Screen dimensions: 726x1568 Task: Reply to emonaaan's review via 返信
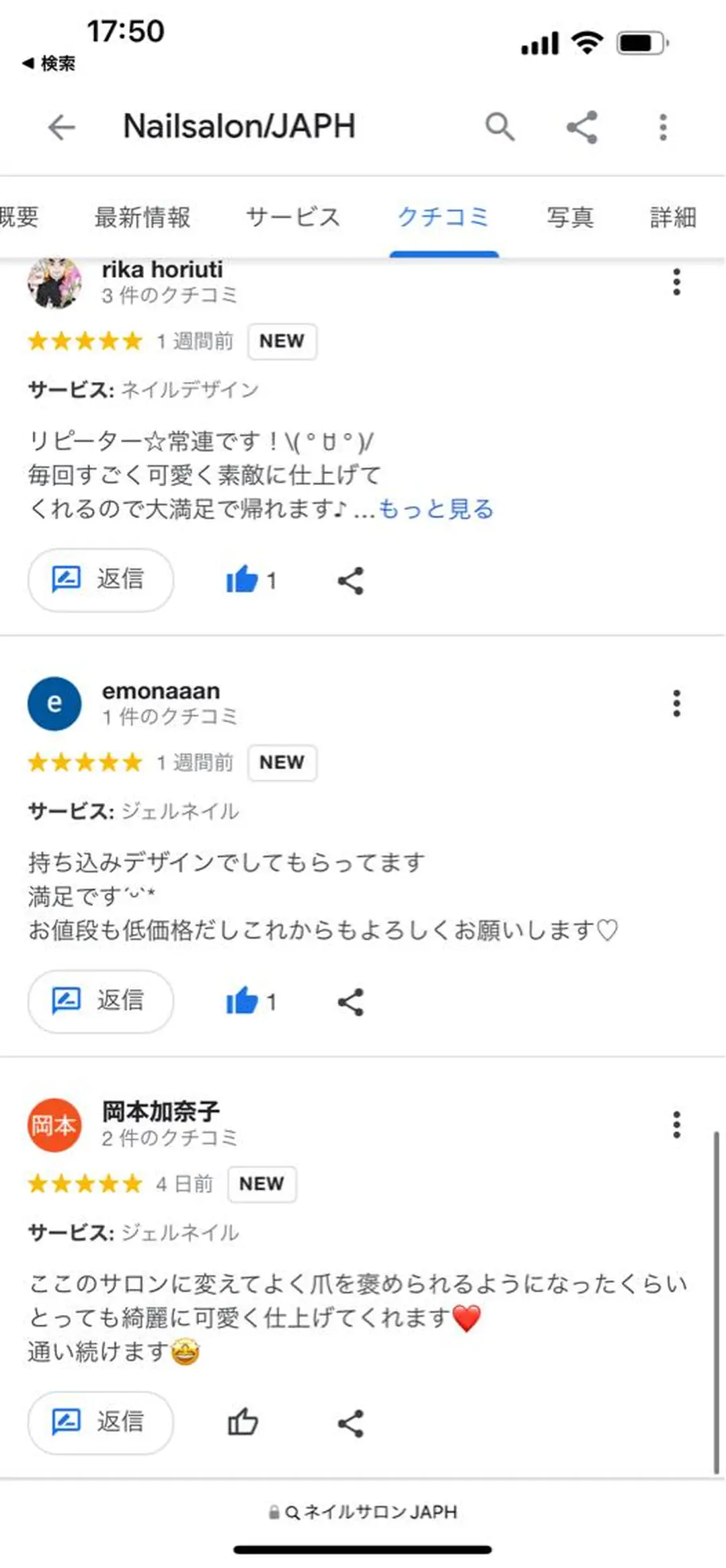point(100,1001)
